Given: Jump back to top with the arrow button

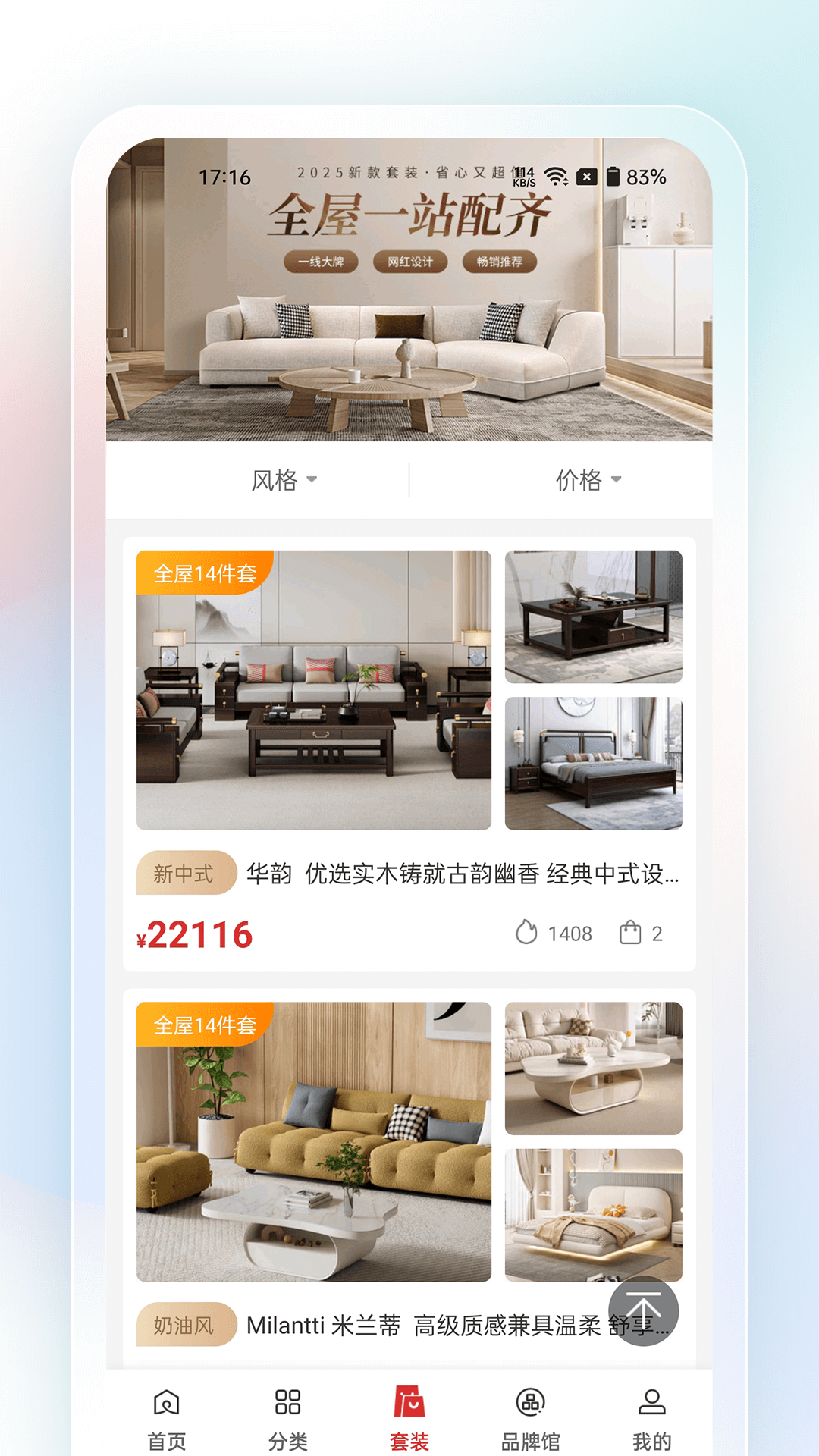Looking at the screenshot, I should pos(644,1311).
